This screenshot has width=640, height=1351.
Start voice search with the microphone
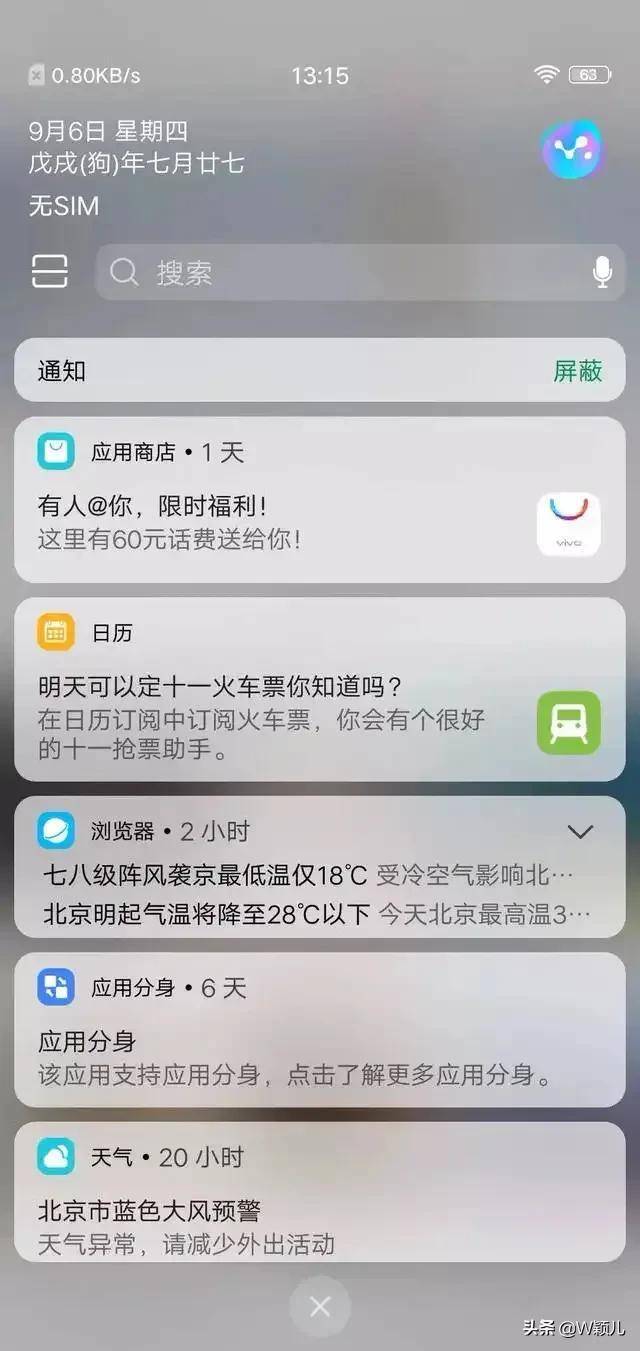[x=602, y=272]
